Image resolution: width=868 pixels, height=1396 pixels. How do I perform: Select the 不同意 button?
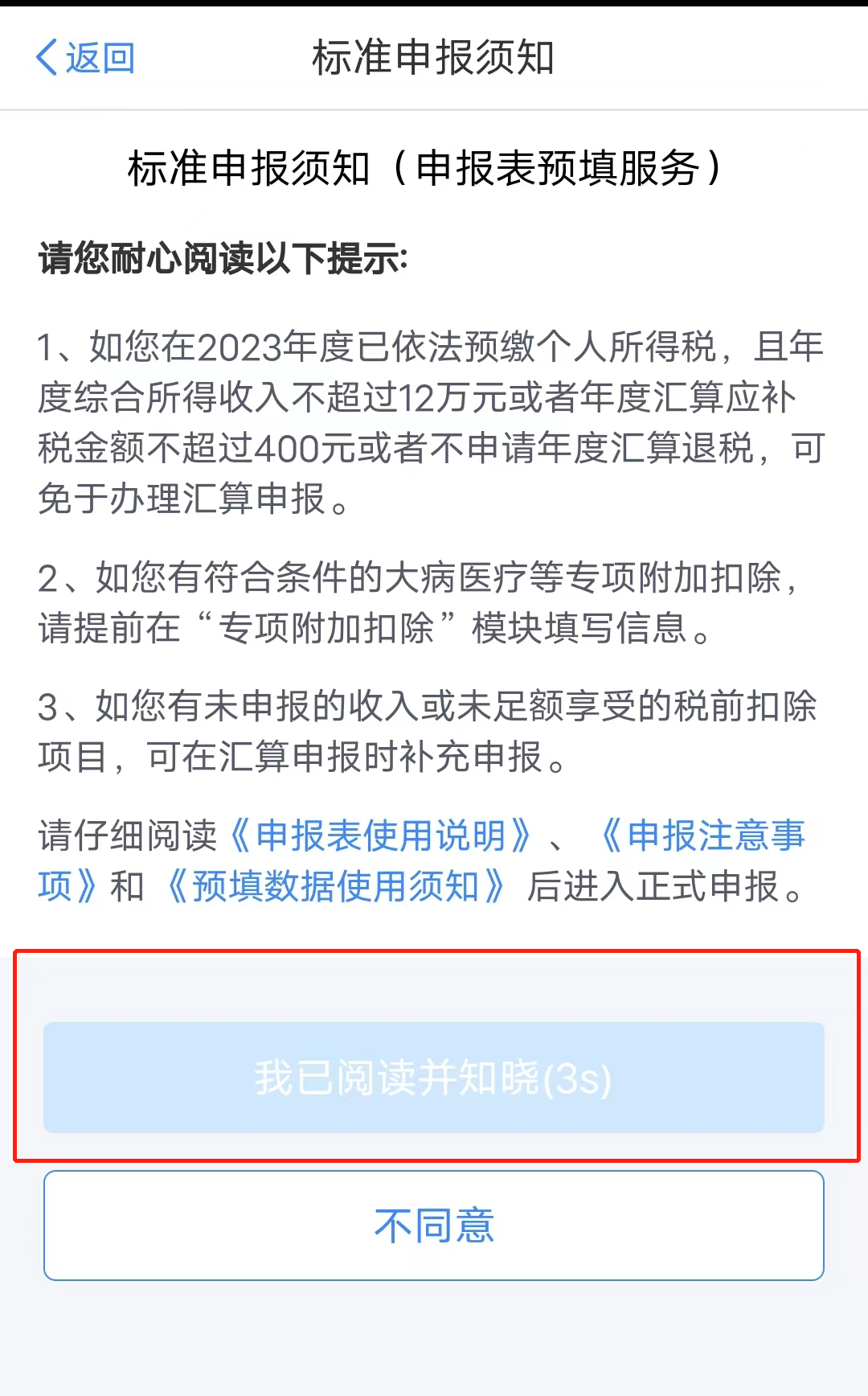pyautogui.click(x=434, y=1226)
